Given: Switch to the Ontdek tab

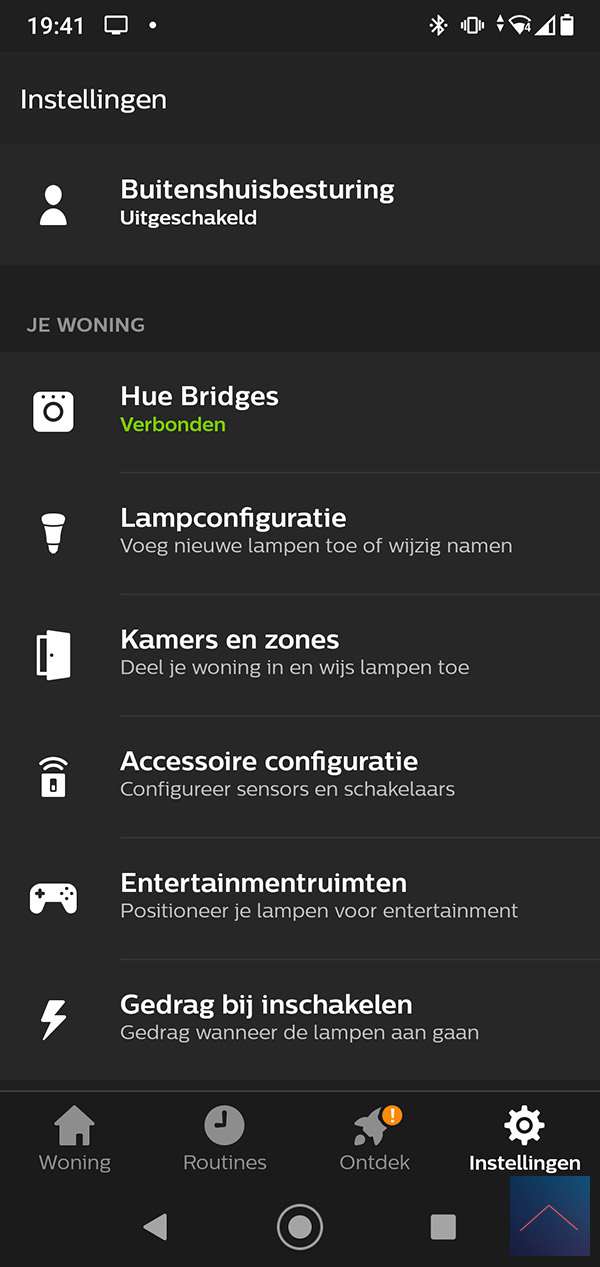Looking at the screenshot, I should pos(375,1139).
